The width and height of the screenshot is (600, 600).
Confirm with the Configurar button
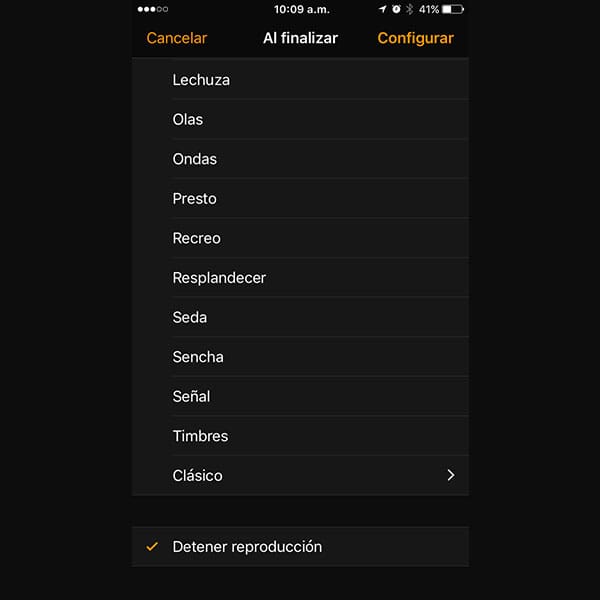click(415, 38)
